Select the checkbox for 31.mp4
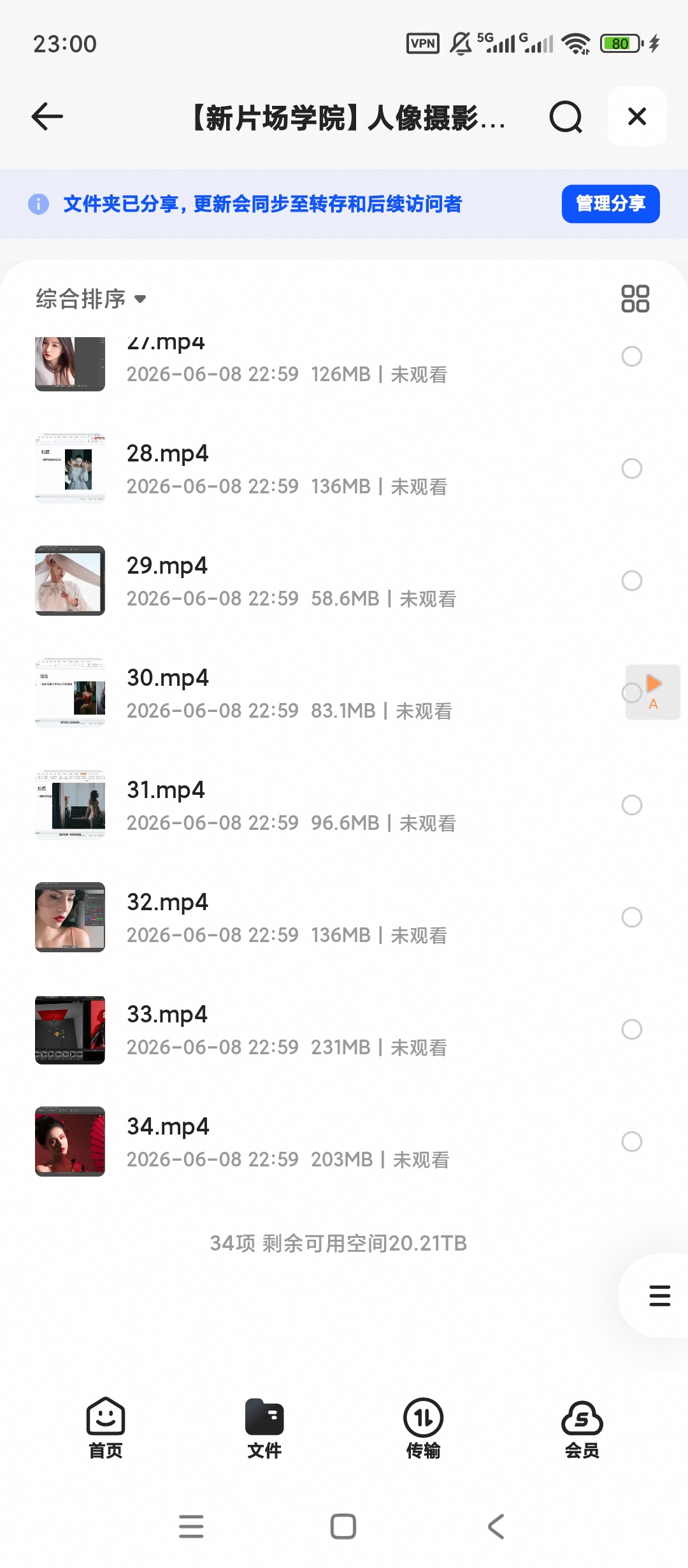 click(632, 805)
